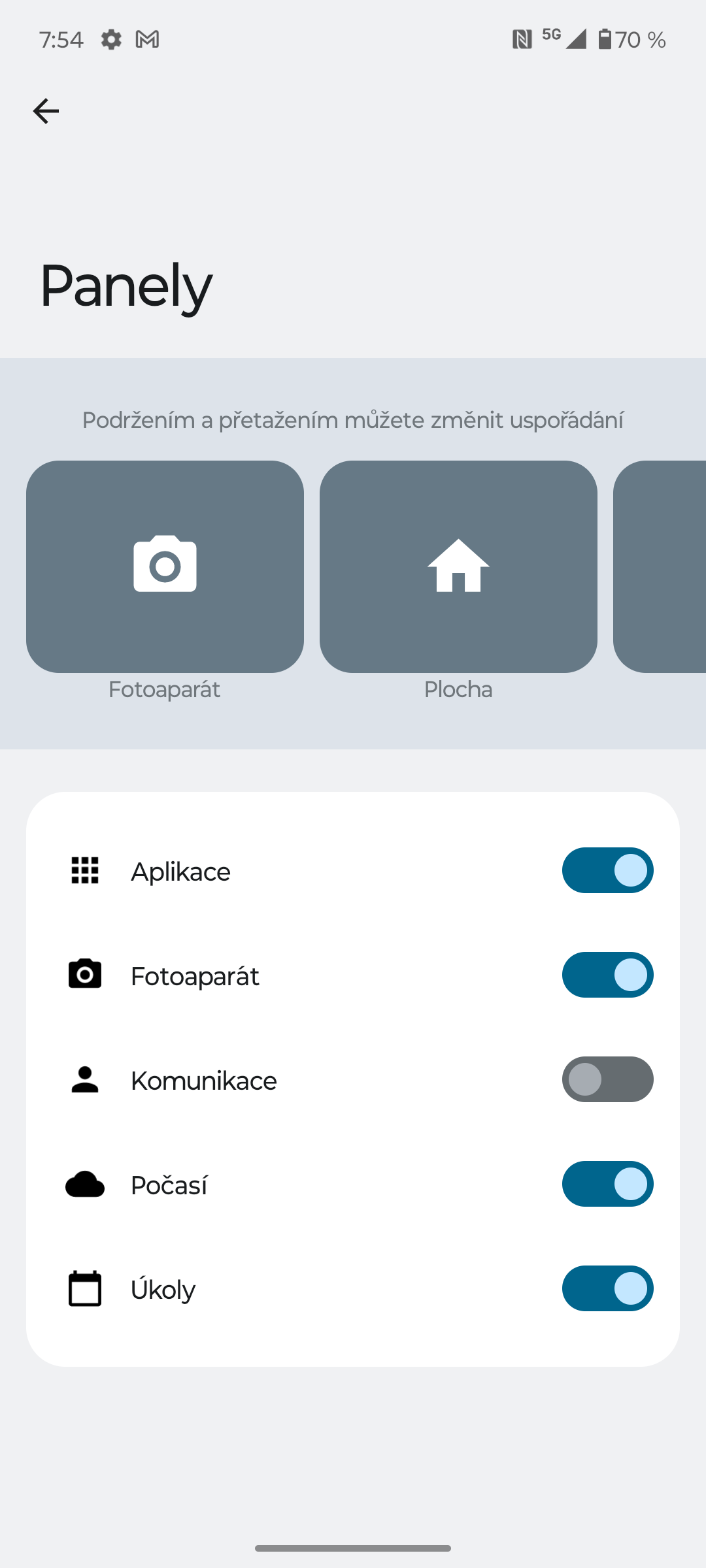Disable the Fotoaparát panel switch
Image resolution: width=706 pixels, height=1568 pixels.
(607, 975)
